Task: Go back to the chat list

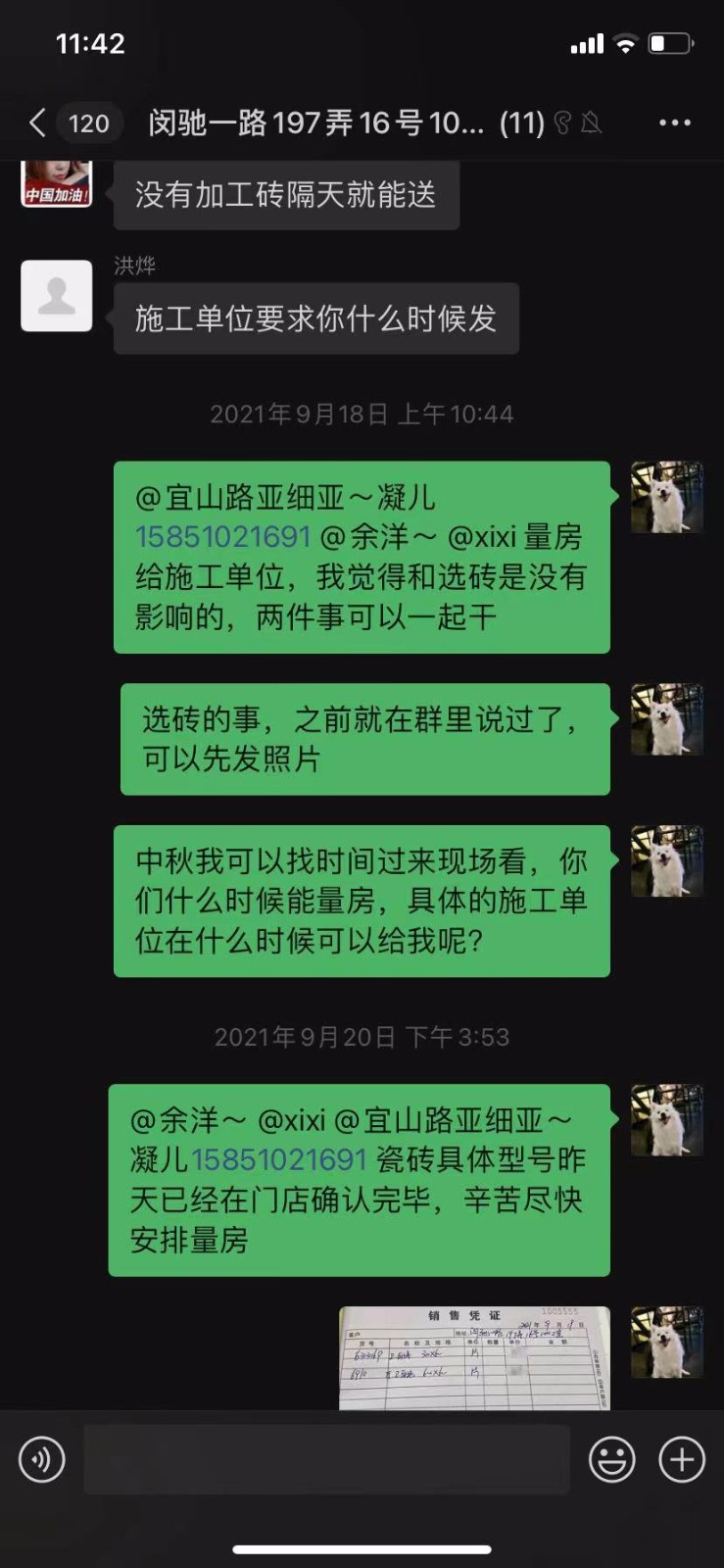Action: tap(37, 122)
